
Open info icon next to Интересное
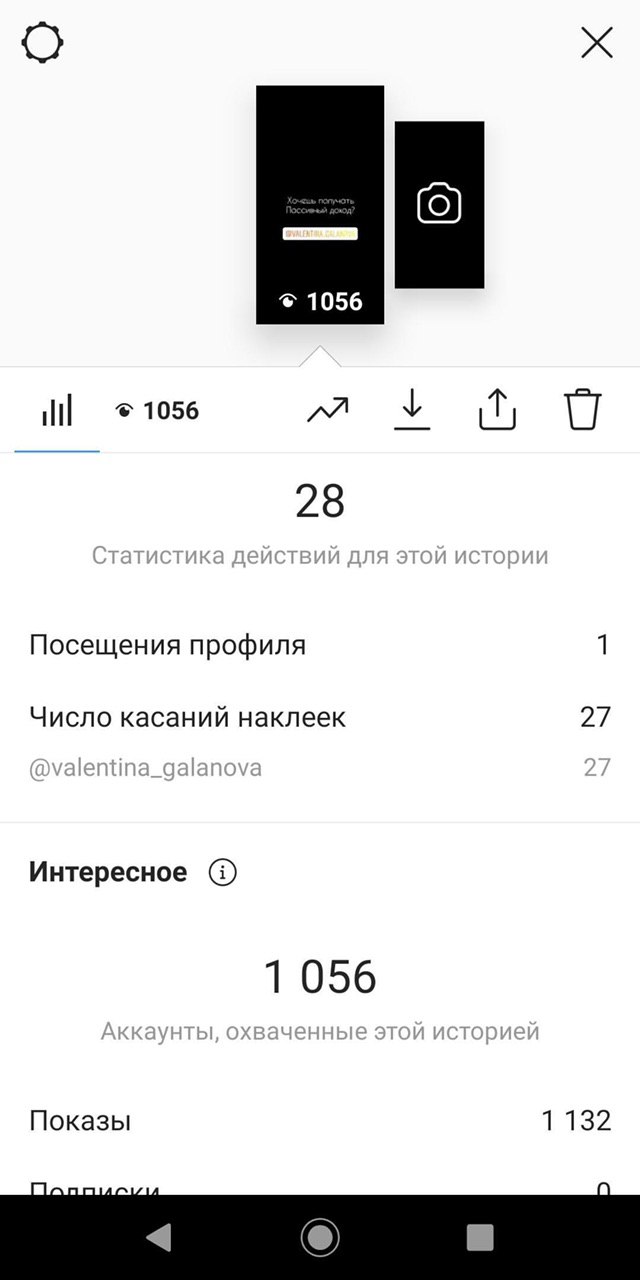(222, 872)
